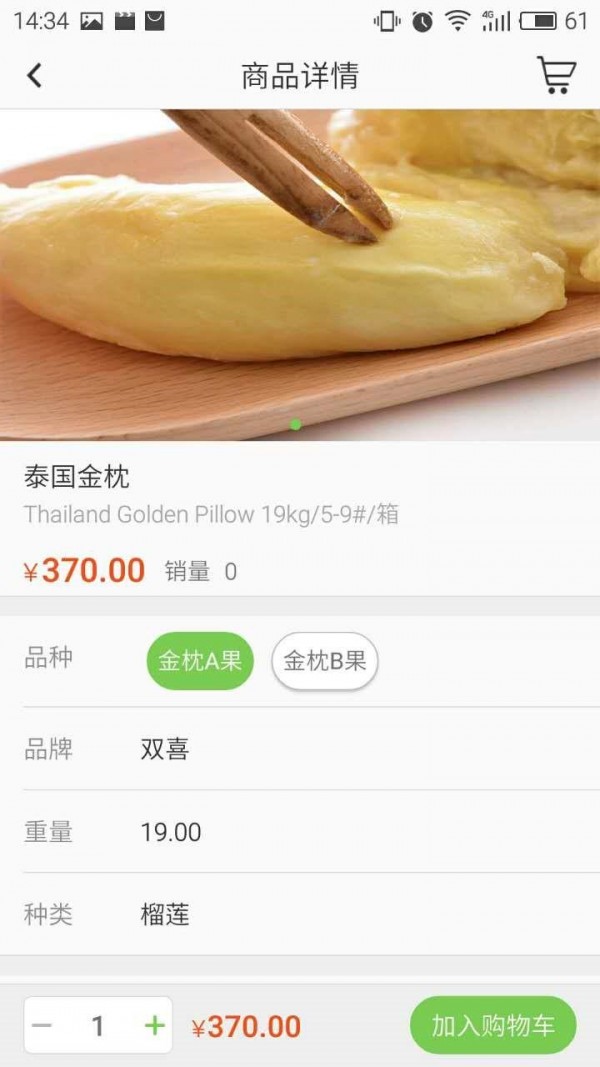The height and width of the screenshot is (1067, 600).
Task: Select the 金枕A果 variety chip
Action: [x=200, y=661]
